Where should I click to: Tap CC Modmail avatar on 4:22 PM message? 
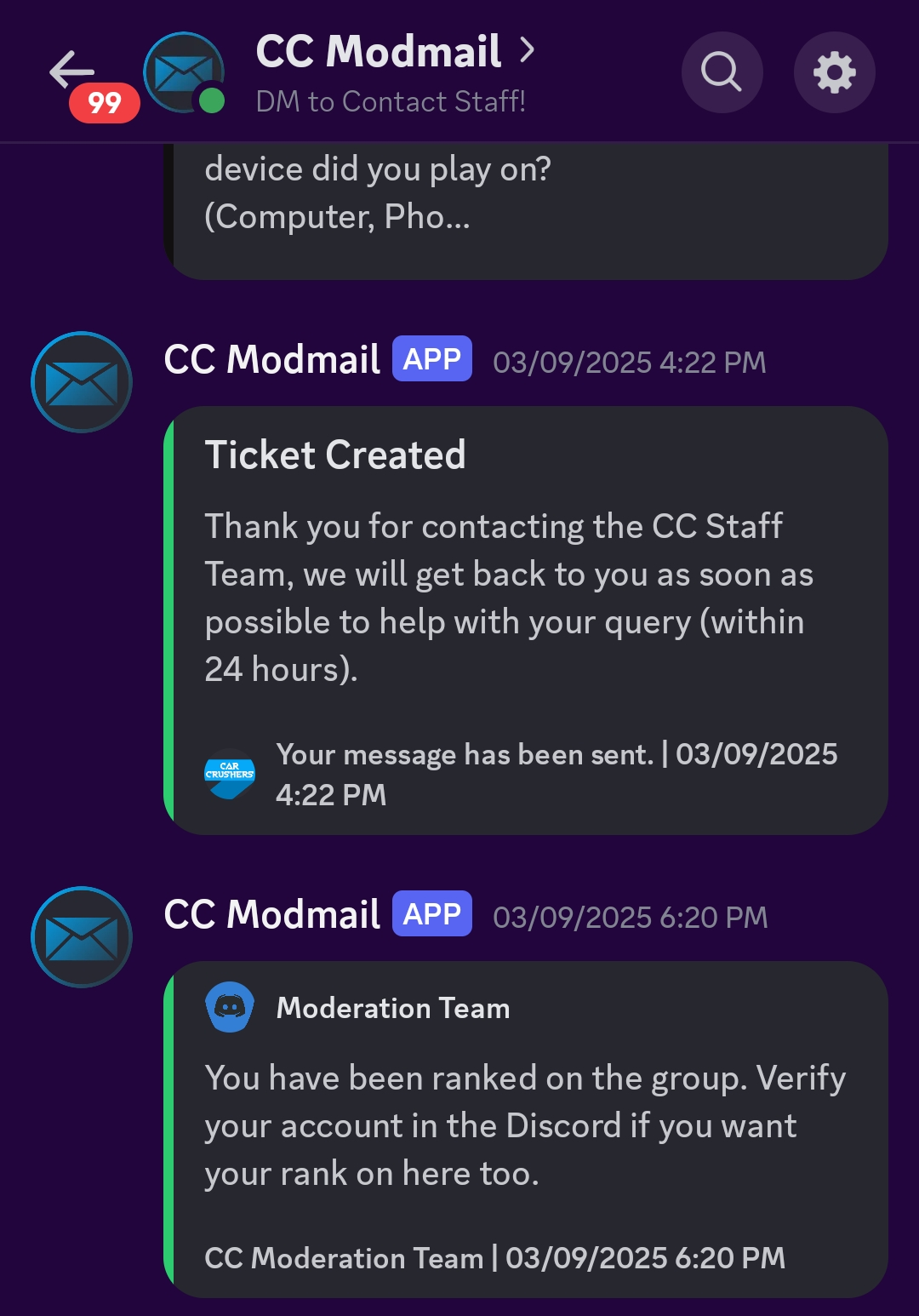click(82, 382)
